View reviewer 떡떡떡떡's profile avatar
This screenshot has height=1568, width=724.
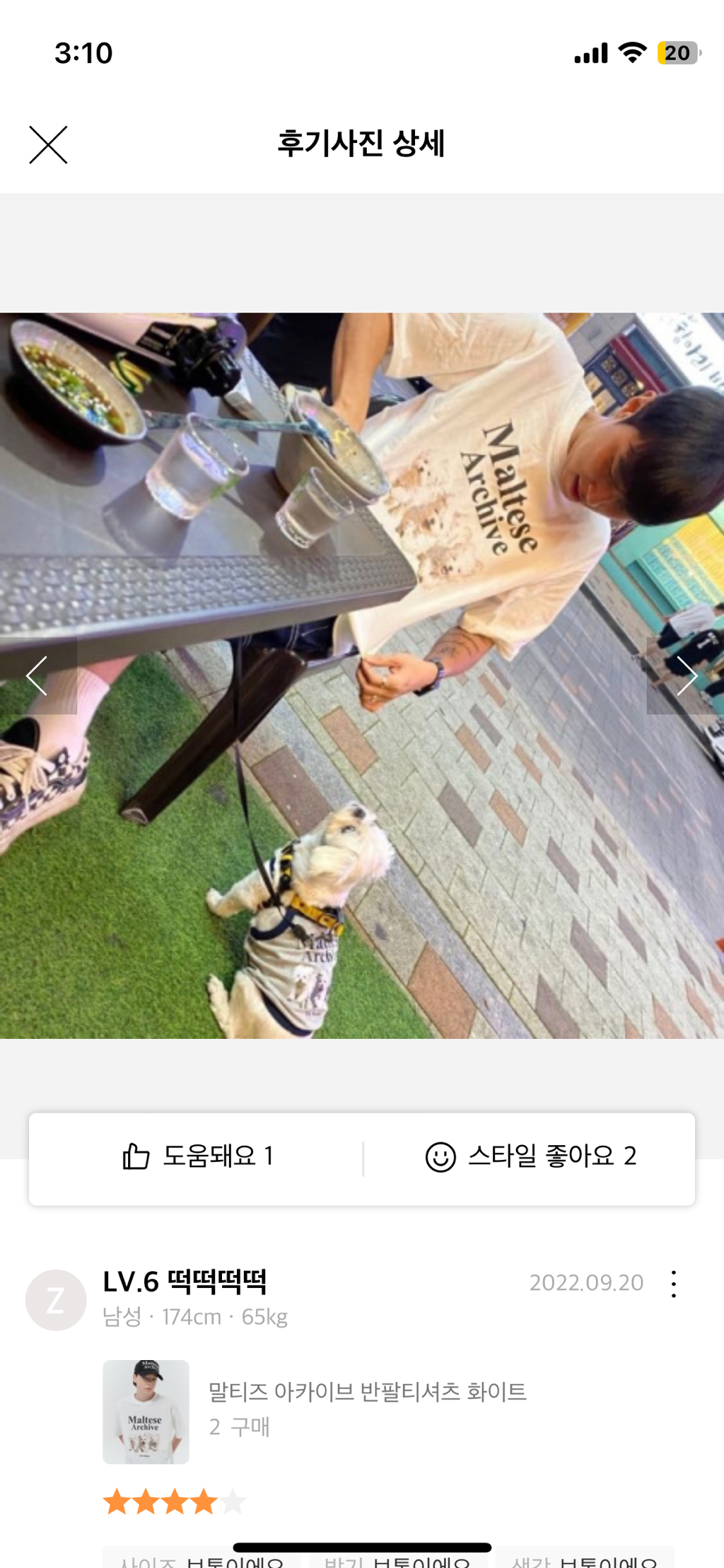(56, 1300)
